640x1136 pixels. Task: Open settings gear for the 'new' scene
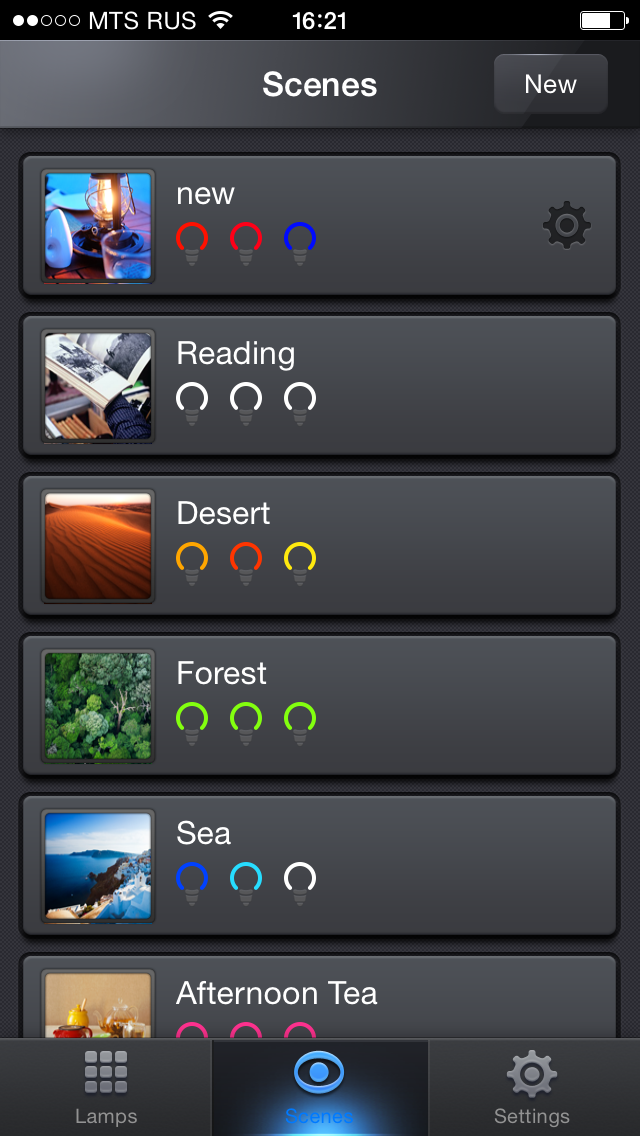click(x=566, y=225)
